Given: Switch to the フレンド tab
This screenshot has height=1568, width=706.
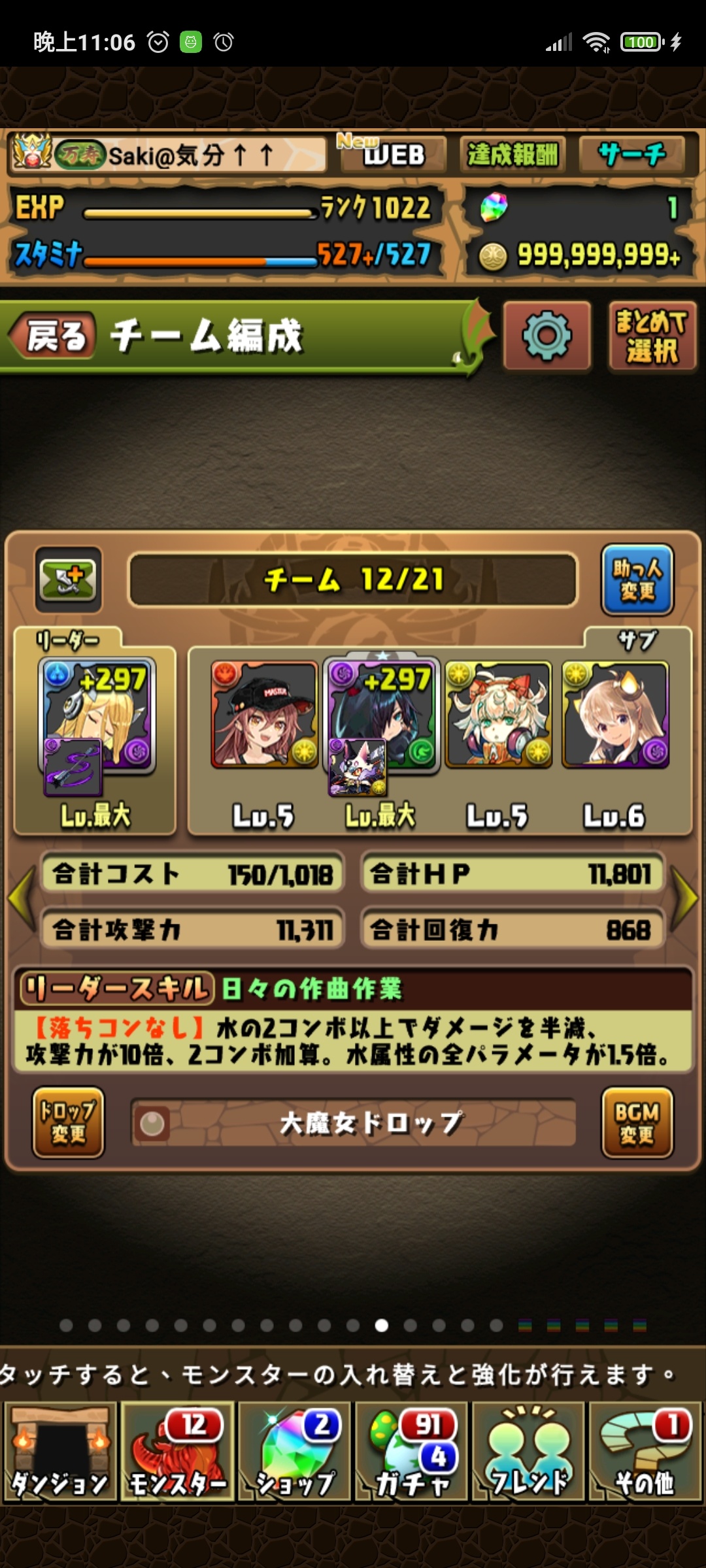Looking at the screenshot, I should click(x=528, y=1452).
